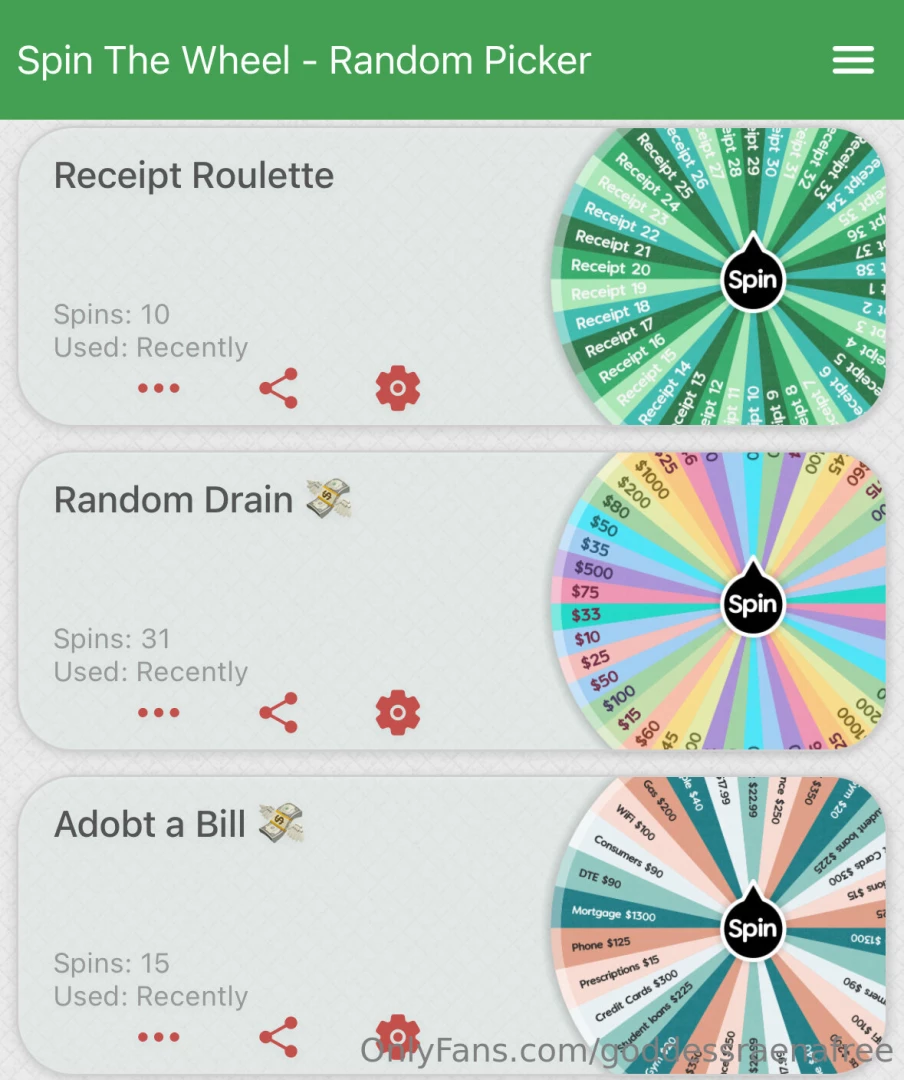Open settings for Random Drain
The height and width of the screenshot is (1080, 904).
[x=397, y=713]
